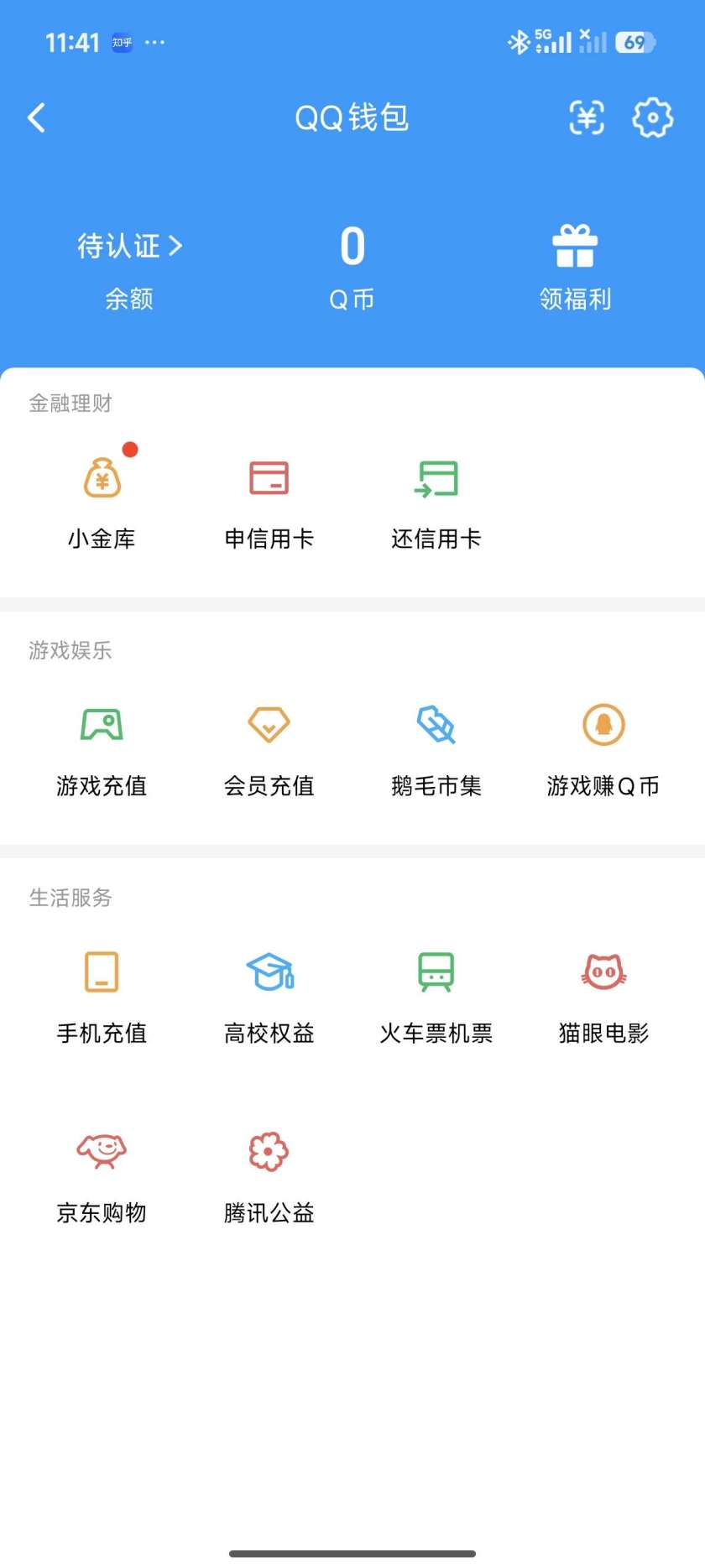Open wallet settings gear icon

[652, 117]
